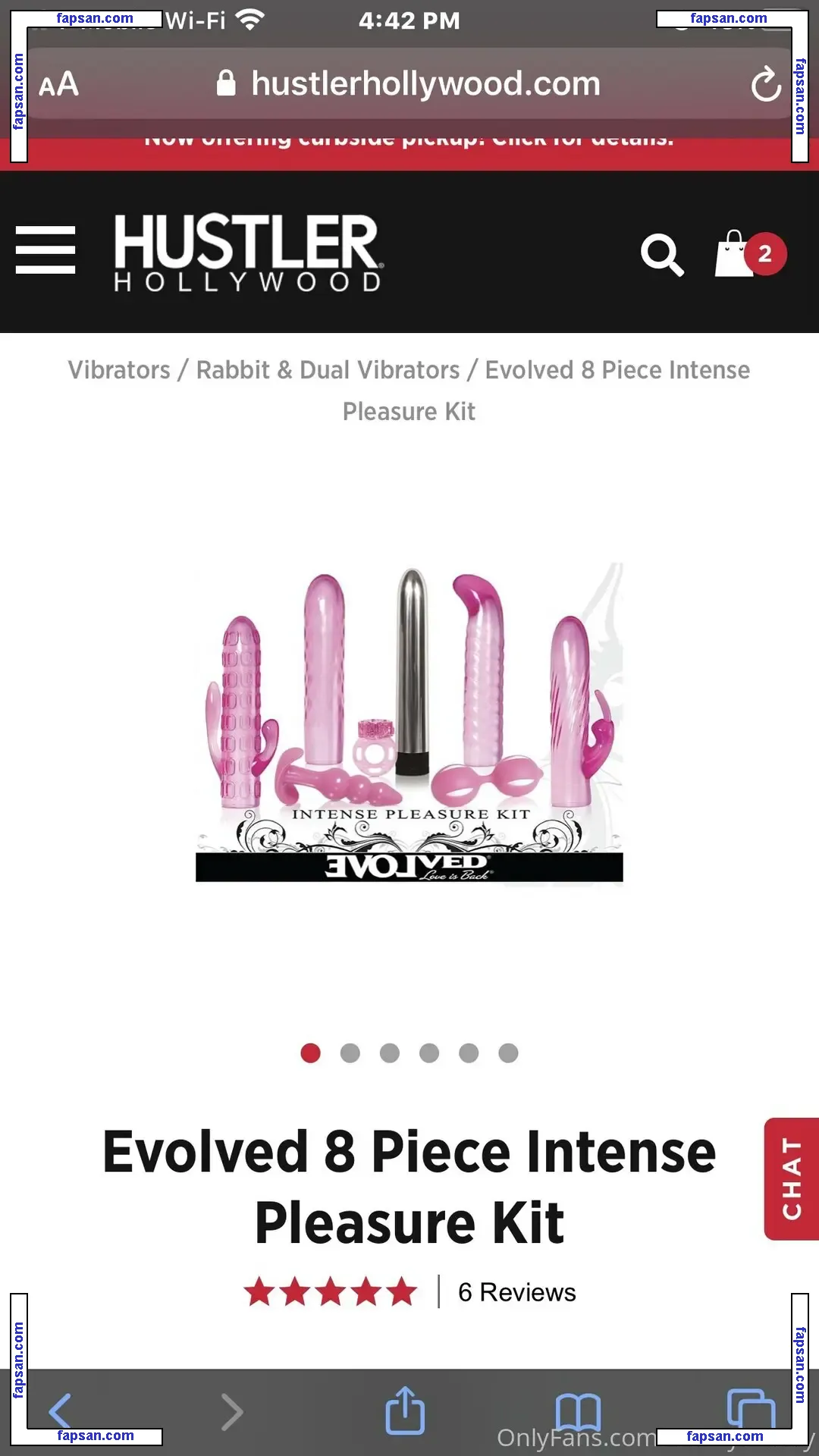Image resolution: width=819 pixels, height=1456 pixels.
Task: Open the site search
Action: pos(662,254)
